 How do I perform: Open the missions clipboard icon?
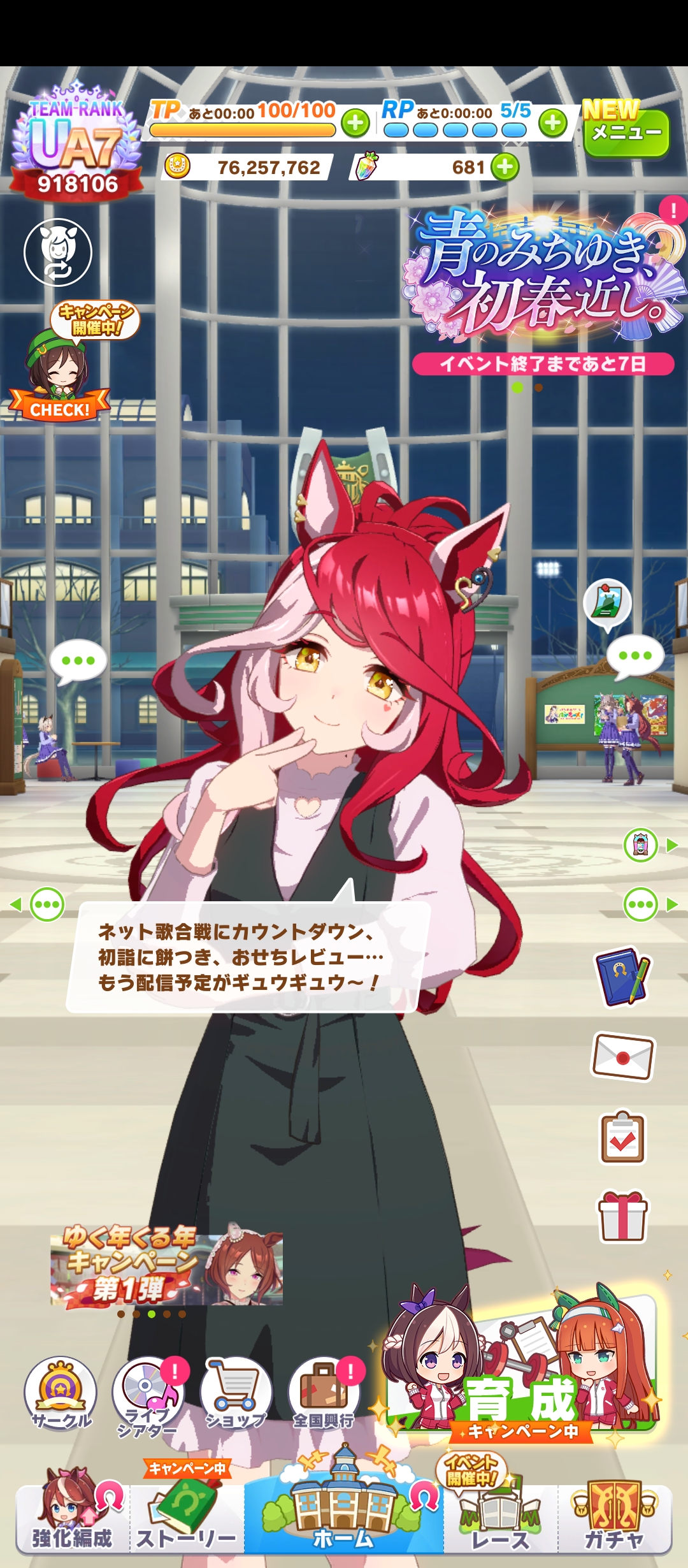(623, 1138)
